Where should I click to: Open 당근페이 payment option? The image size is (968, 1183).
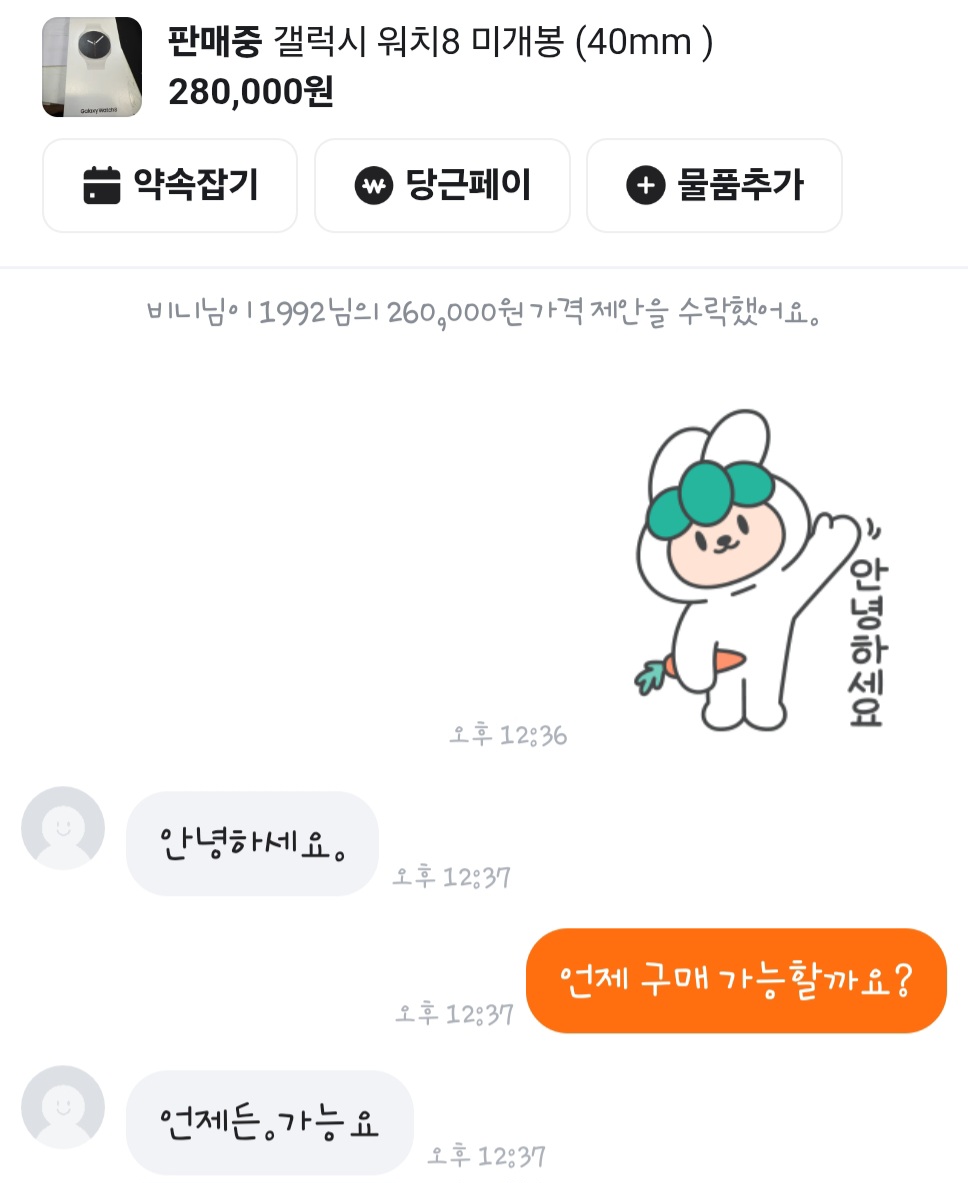pyautogui.click(x=442, y=186)
